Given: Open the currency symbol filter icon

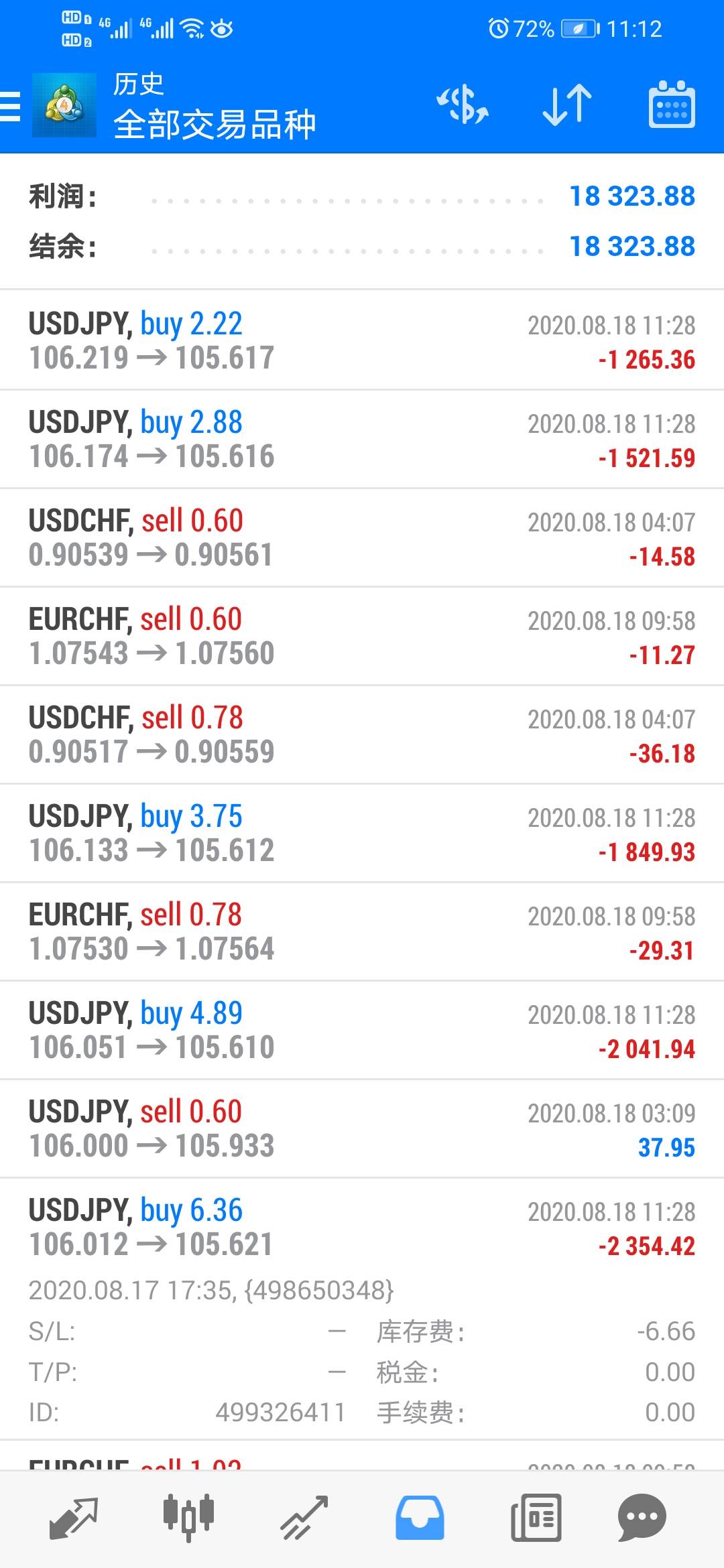Looking at the screenshot, I should coord(463,105).
